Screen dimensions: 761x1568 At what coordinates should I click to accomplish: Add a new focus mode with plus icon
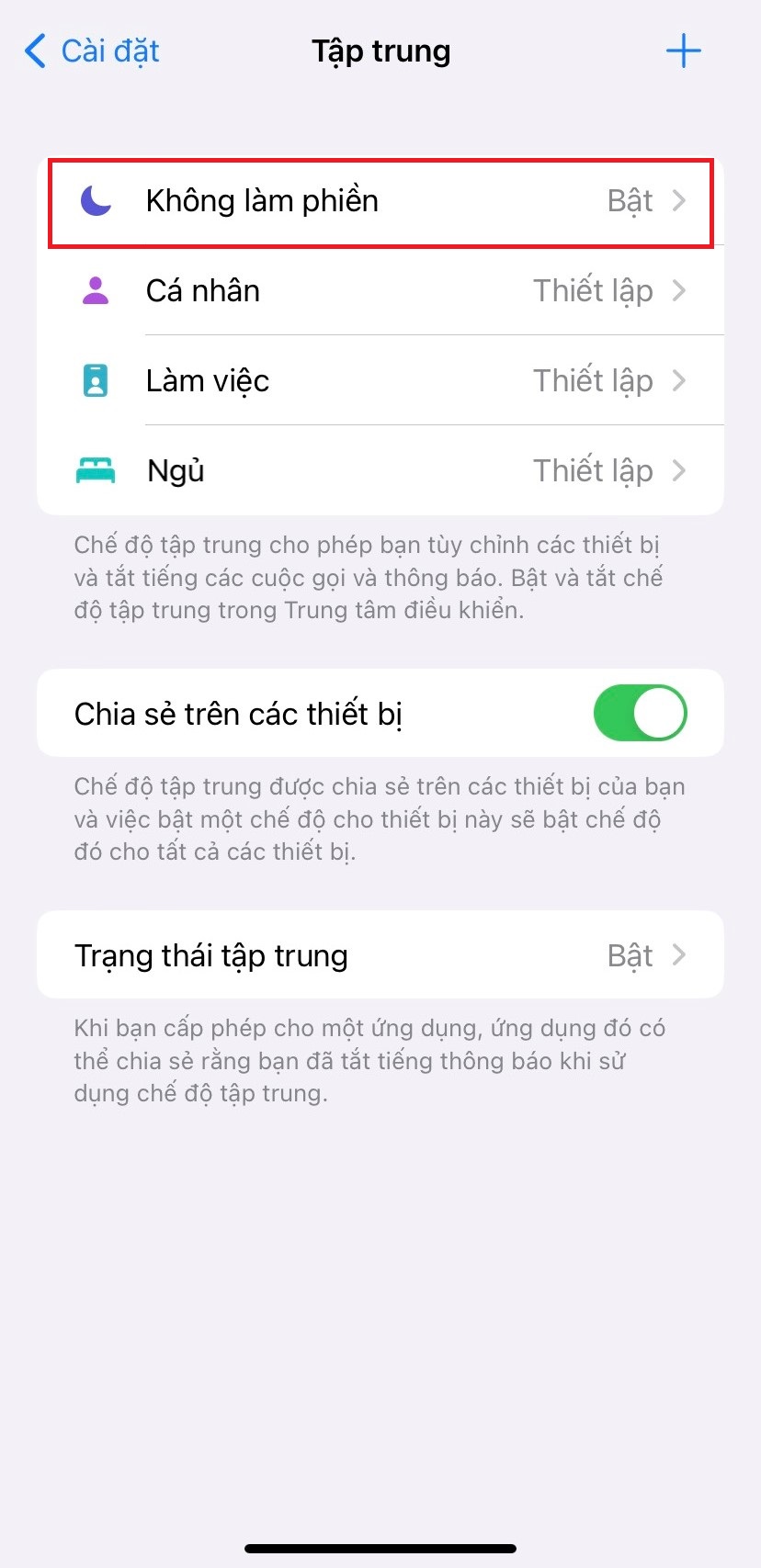coord(683,51)
